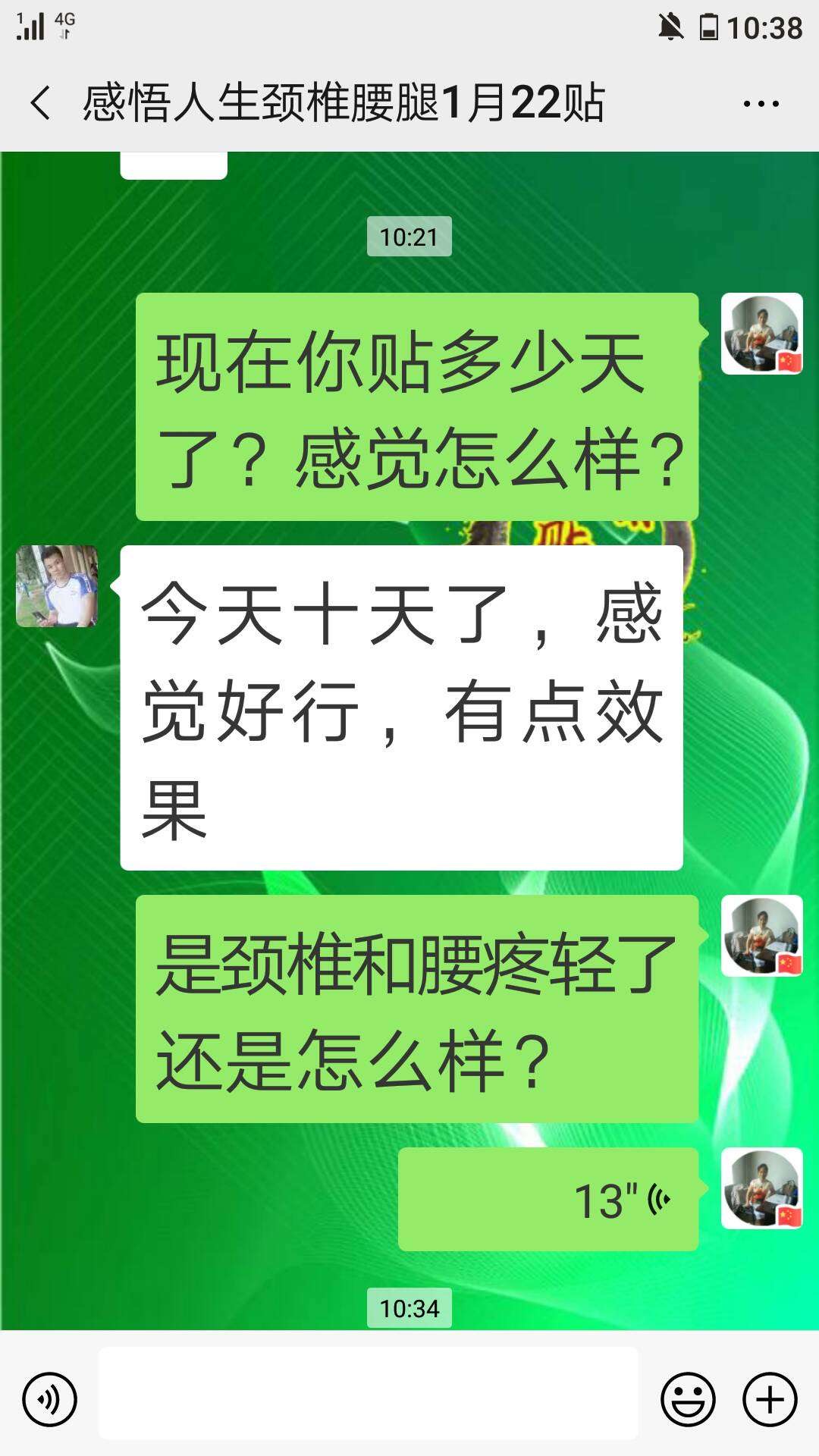Image resolution: width=819 pixels, height=1456 pixels.
Task: Go back from the chat screen
Action: pos(41,103)
